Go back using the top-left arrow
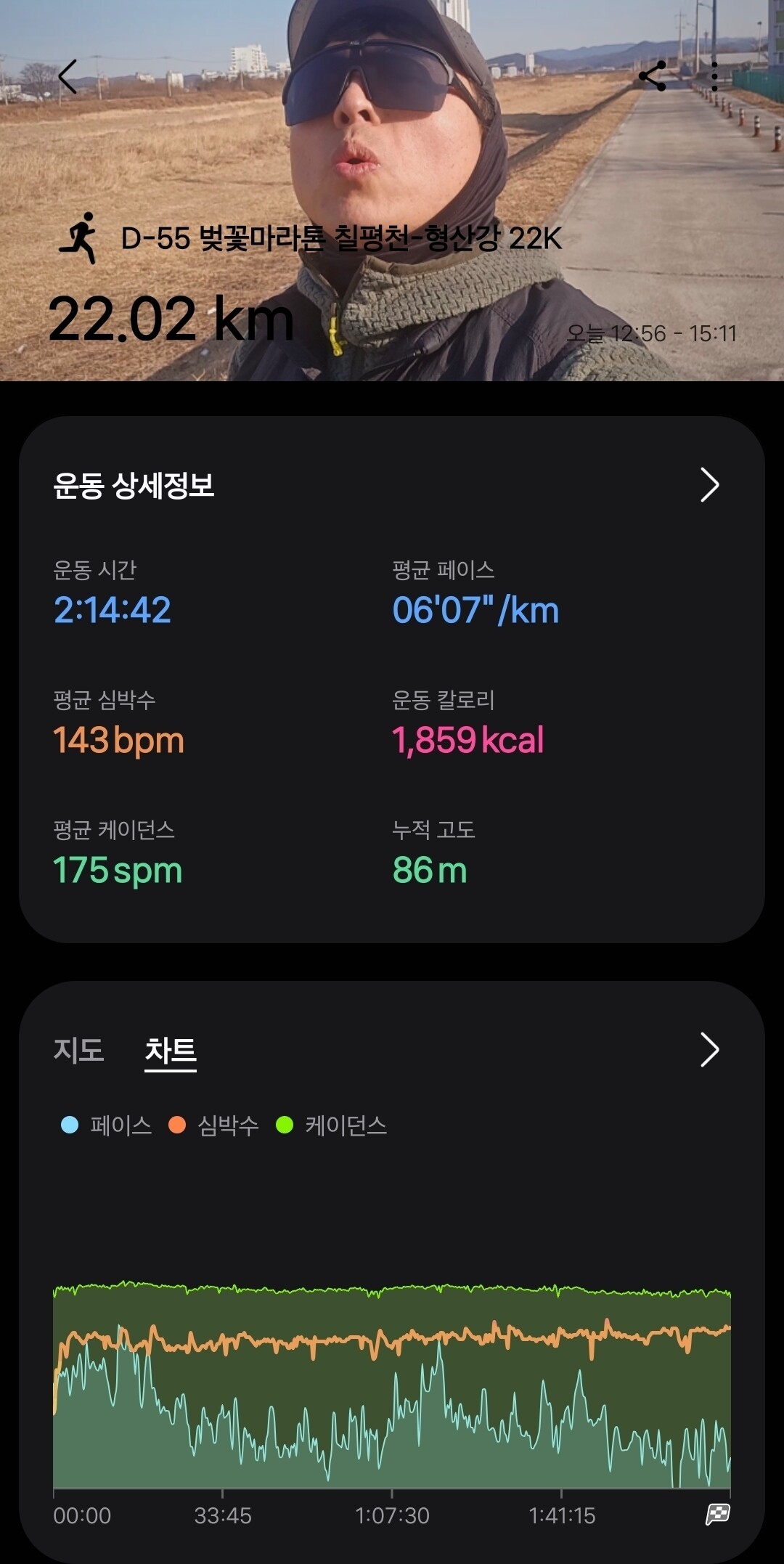This screenshot has width=784, height=1564. coord(68,76)
